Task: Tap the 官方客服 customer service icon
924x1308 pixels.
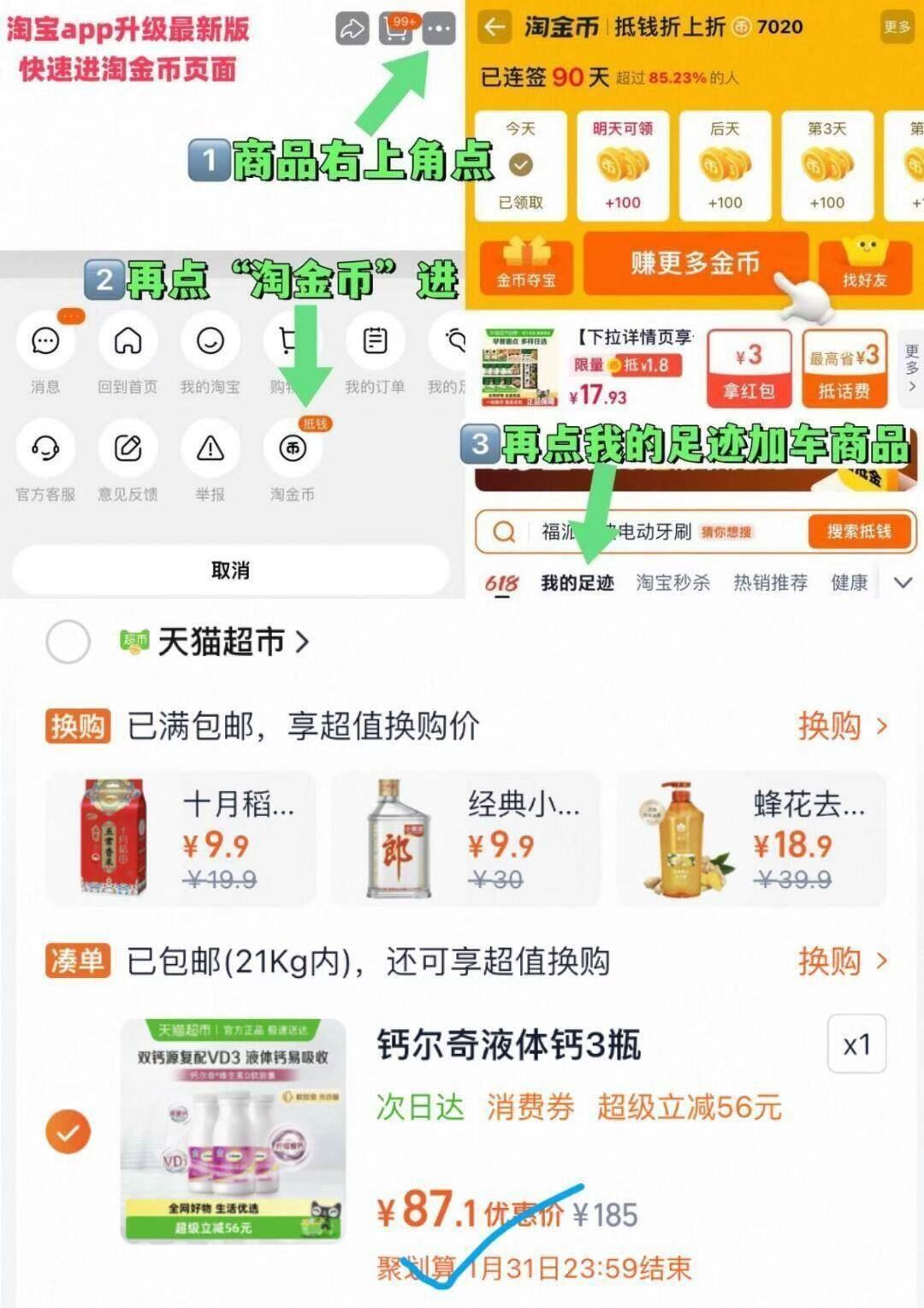Action: [x=45, y=449]
